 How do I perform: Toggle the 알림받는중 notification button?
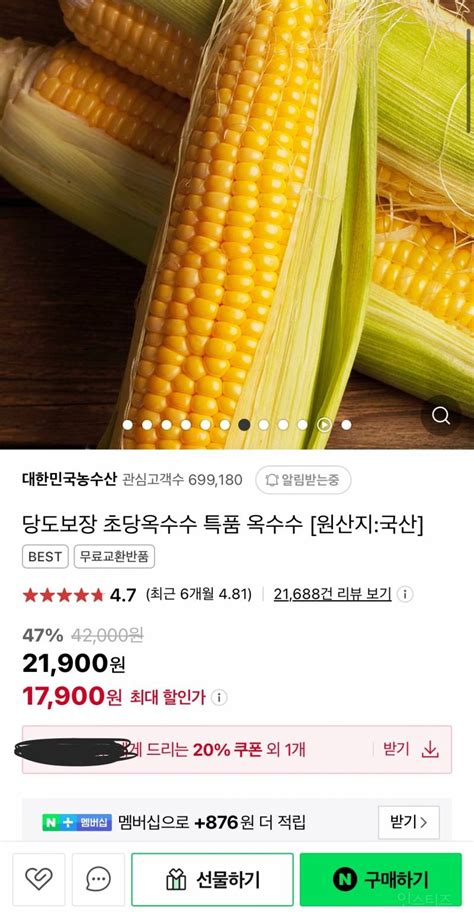click(x=303, y=480)
